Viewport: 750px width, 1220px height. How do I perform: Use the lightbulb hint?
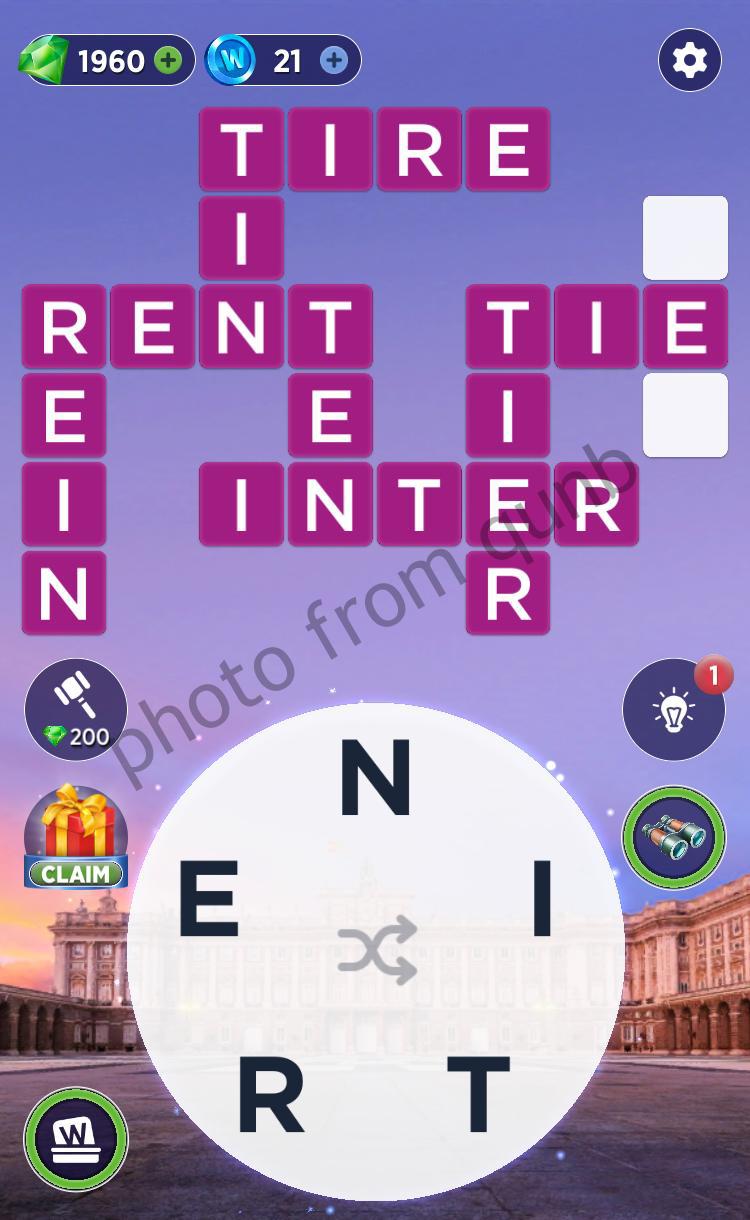674,711
